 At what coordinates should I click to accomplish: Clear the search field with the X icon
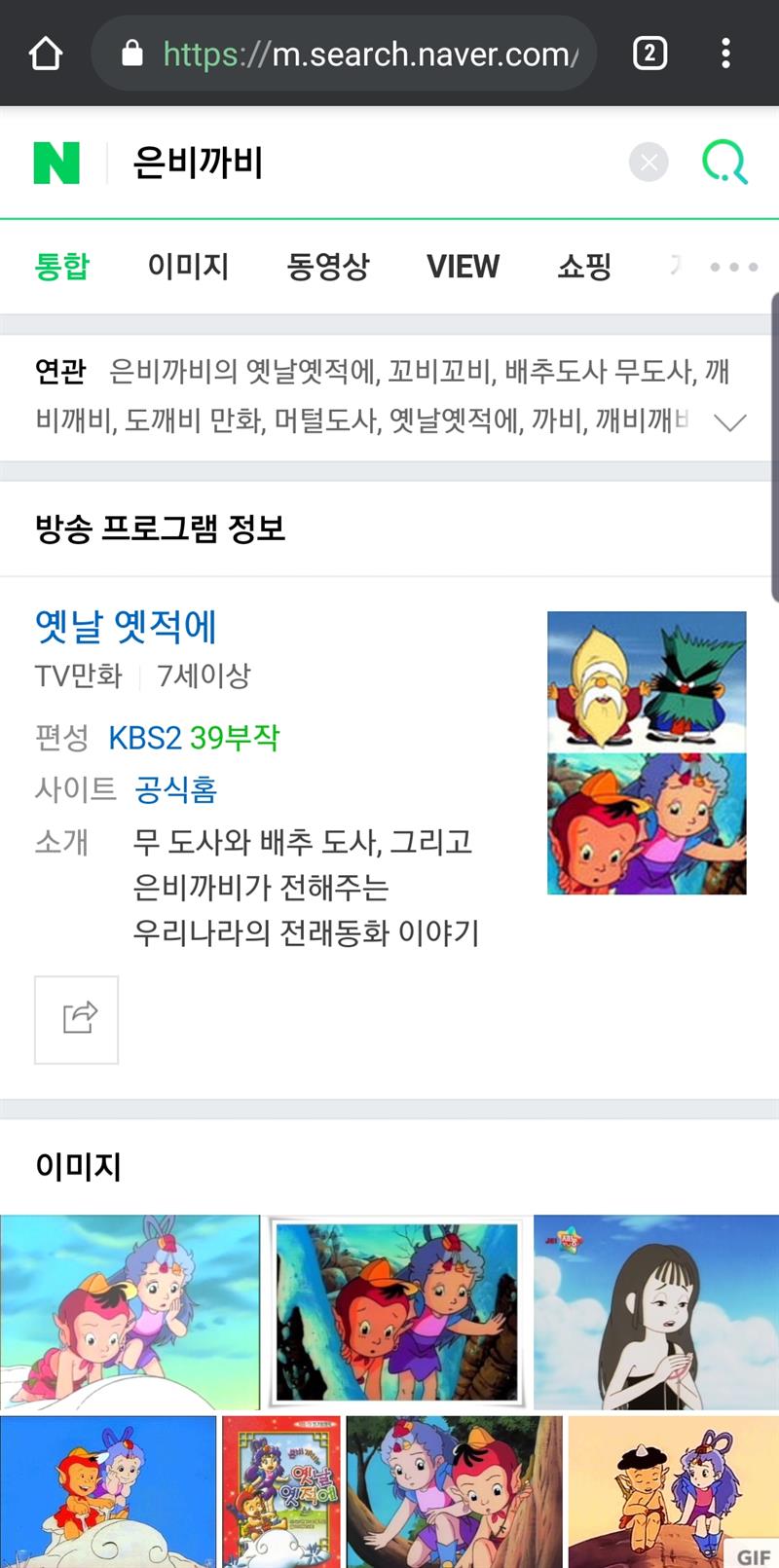(648, 163)
